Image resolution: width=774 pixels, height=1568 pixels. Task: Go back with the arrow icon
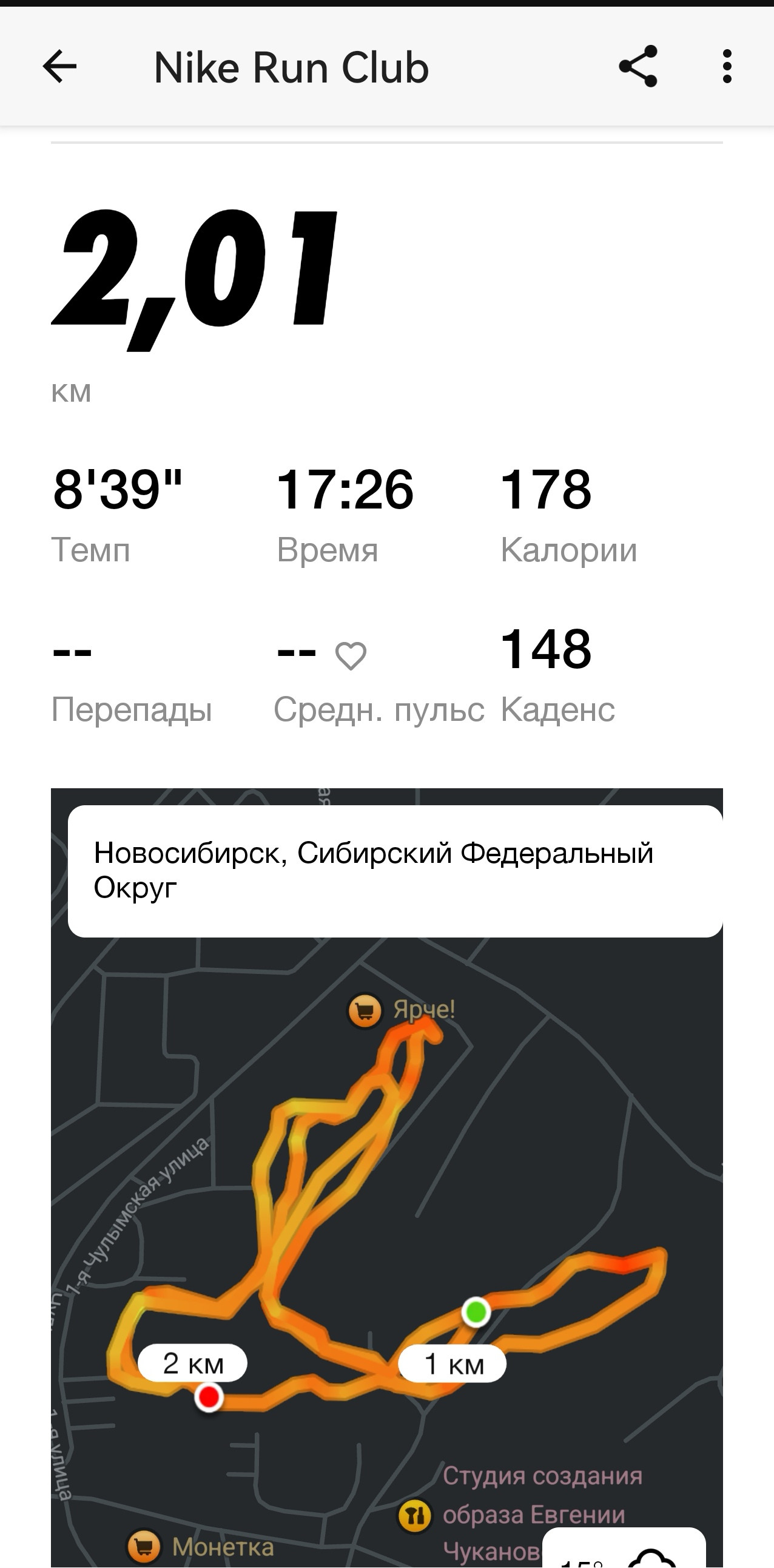click(x=59, y=66)
